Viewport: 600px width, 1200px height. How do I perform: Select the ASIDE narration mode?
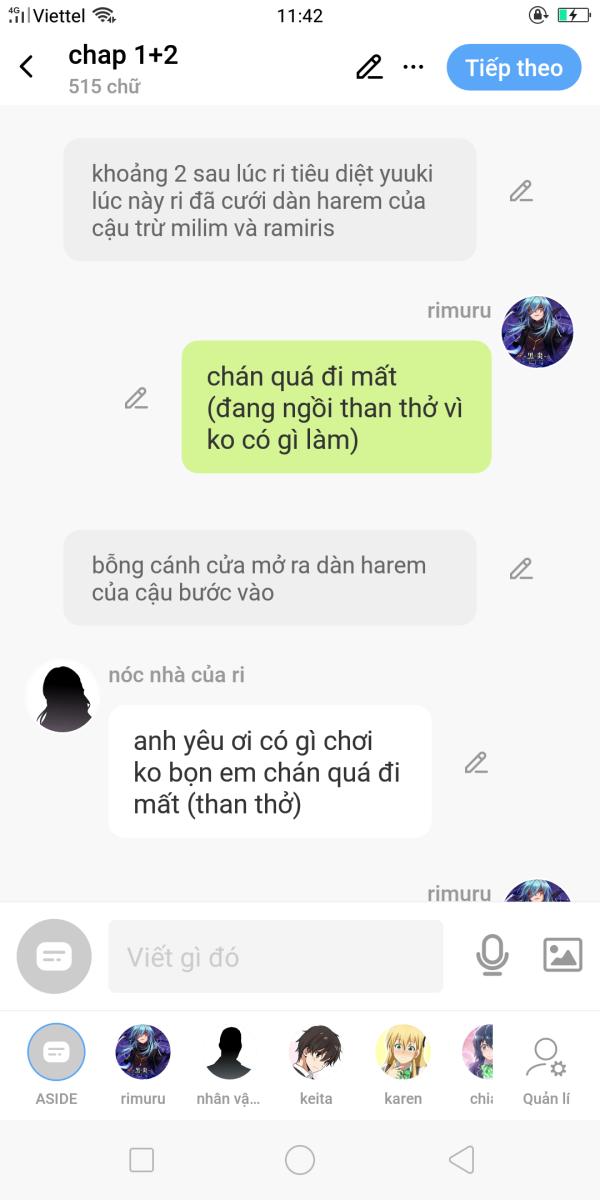[x=56, y=1053]
